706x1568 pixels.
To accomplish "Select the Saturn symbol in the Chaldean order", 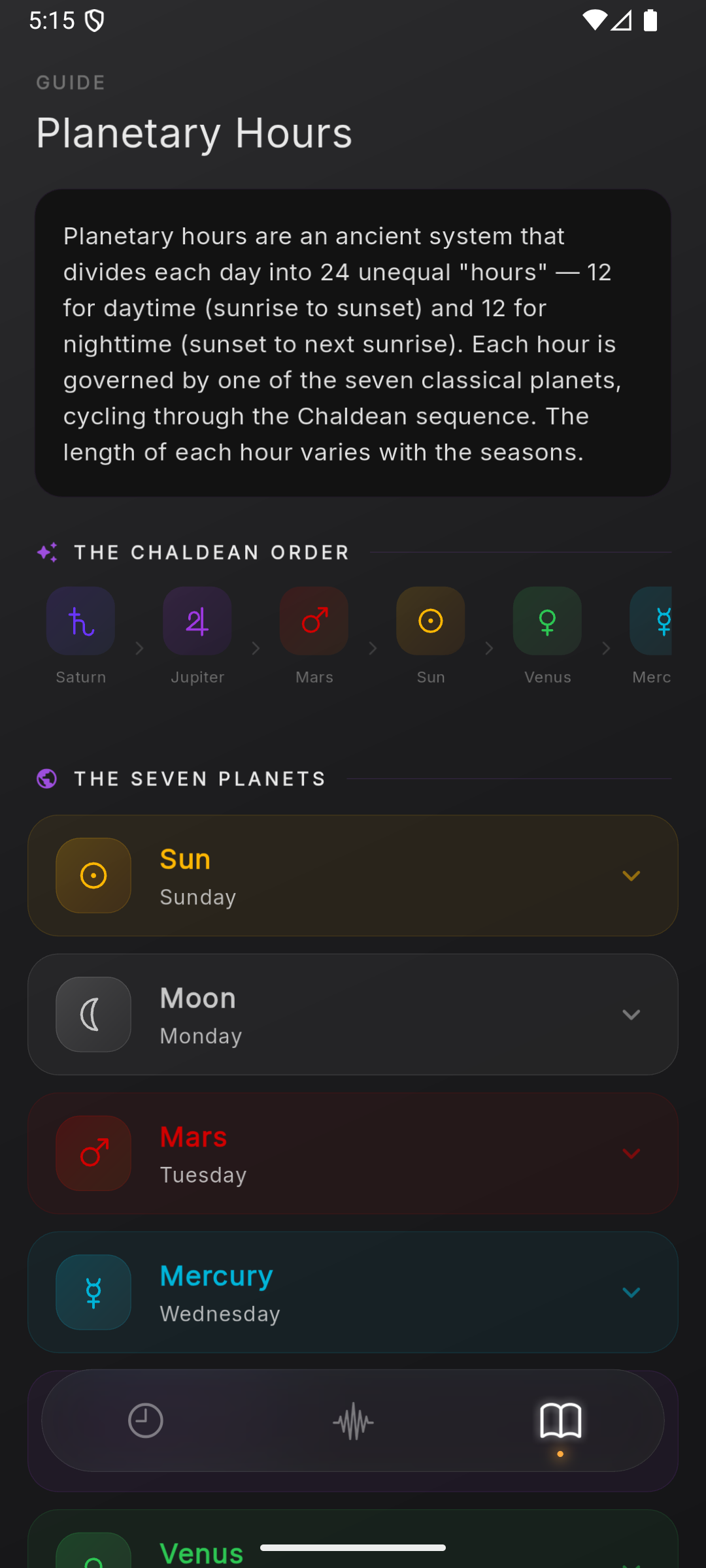I will coord(80,621).
